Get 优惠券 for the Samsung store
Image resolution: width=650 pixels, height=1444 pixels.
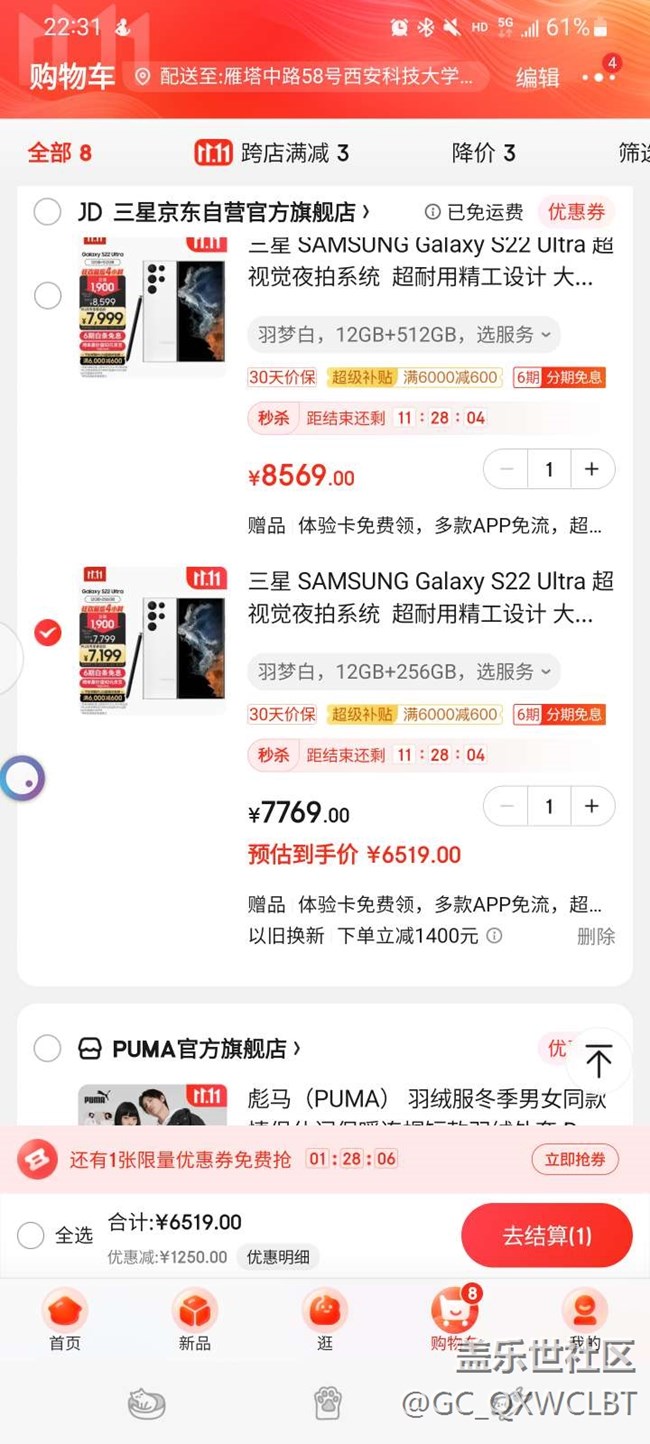pos(576,212)
